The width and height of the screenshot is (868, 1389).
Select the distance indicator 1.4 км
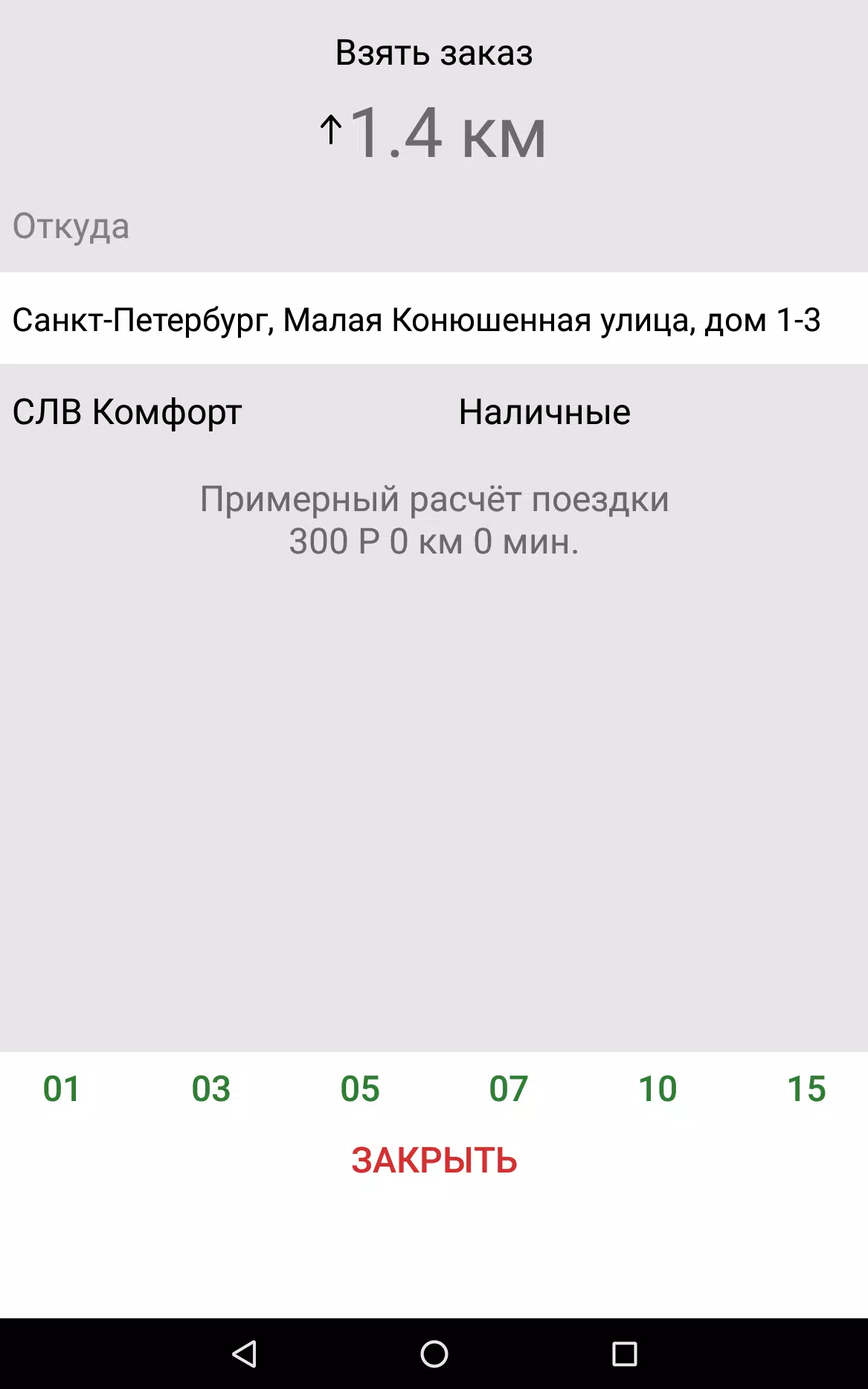[x=446, y=135]
